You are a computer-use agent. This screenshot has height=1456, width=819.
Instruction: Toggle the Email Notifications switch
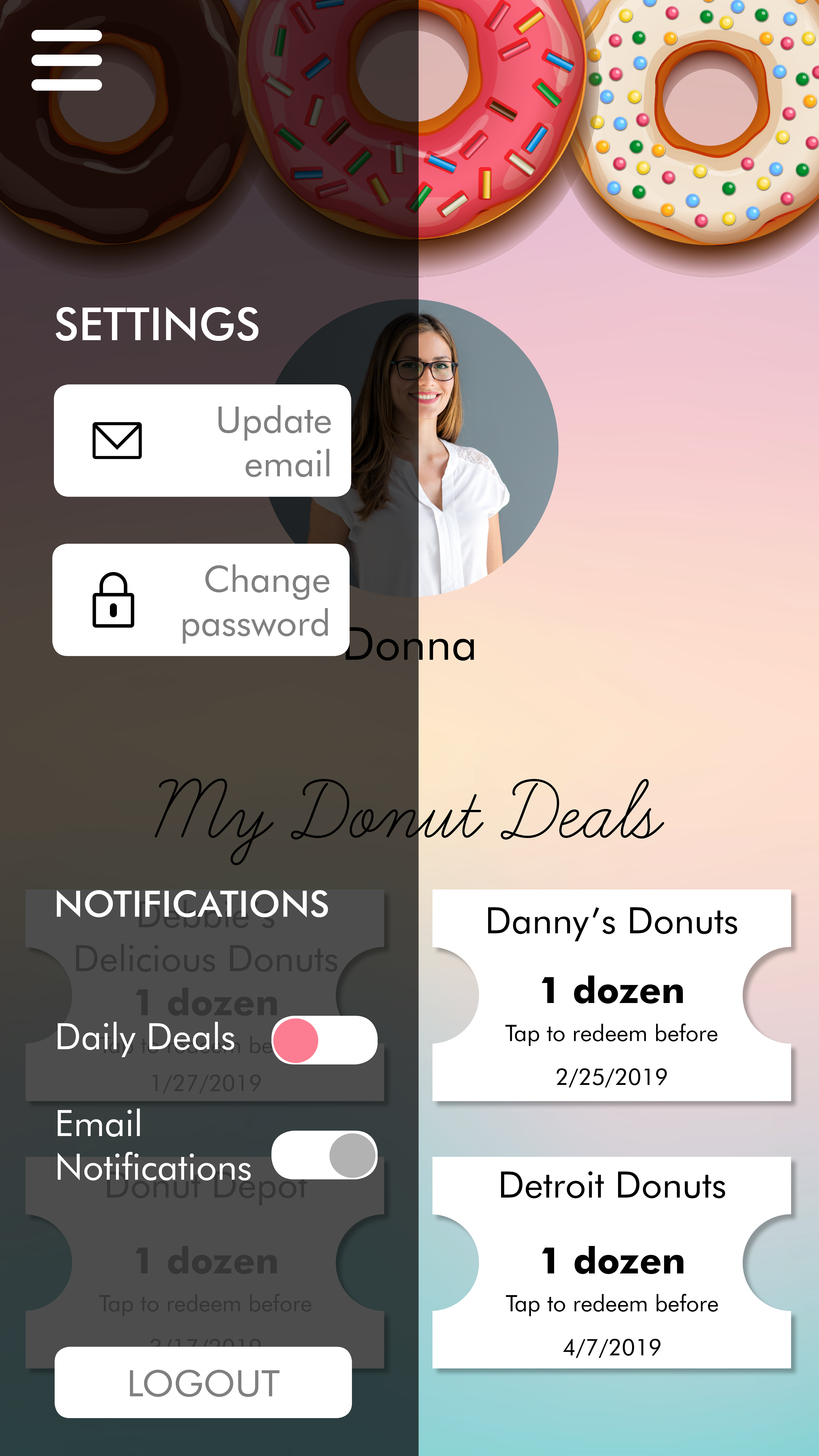pyautogui.click(x=324, y=1155)
